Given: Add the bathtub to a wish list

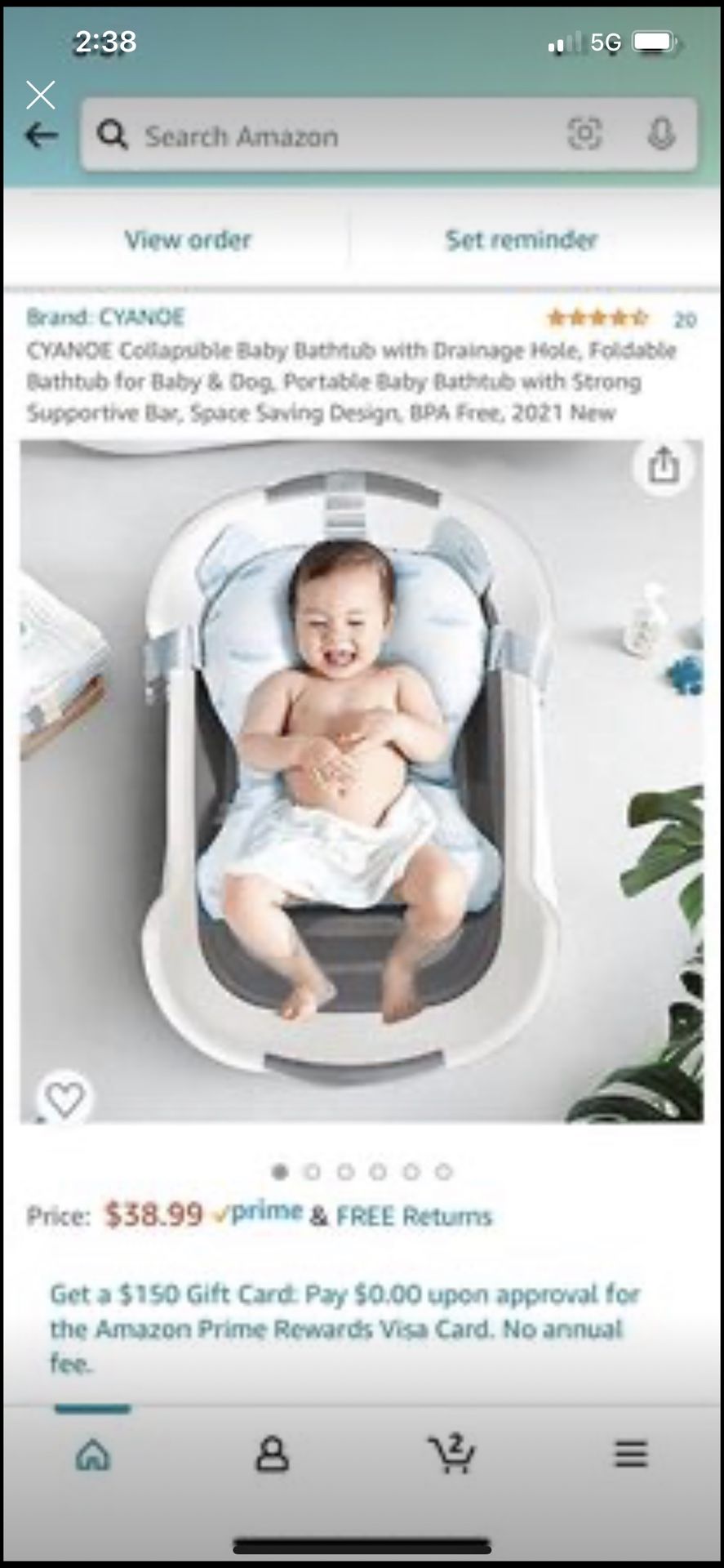Looking at the screenshot, I should [64, 1099].
